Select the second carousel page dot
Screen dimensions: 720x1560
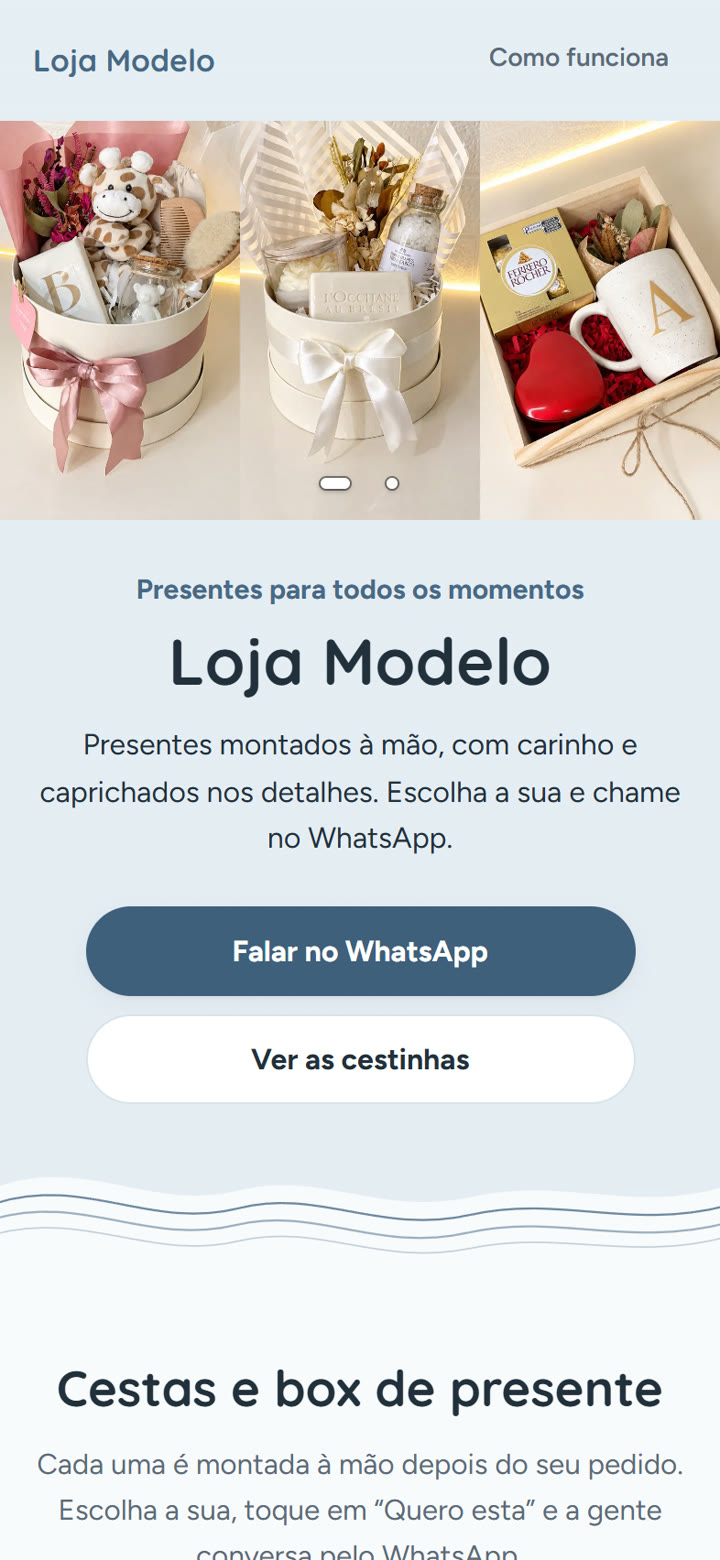click(x=392, y=483)
